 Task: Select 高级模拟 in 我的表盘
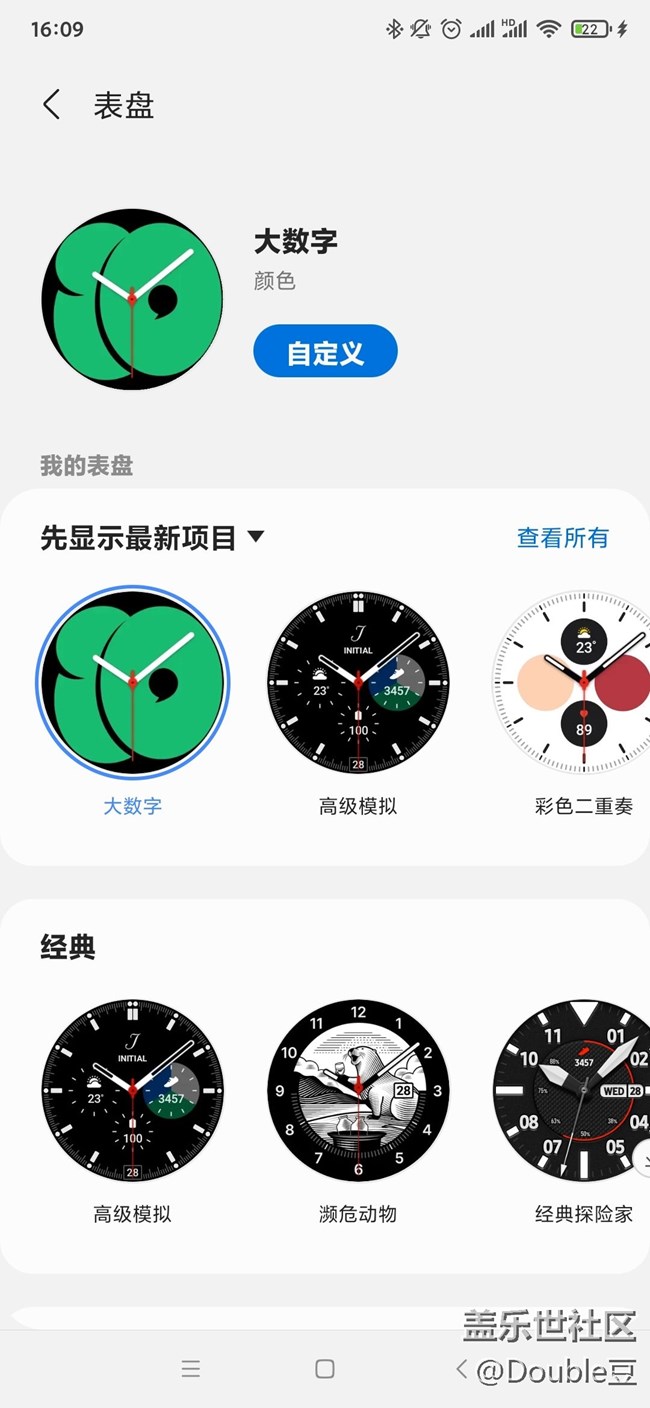click(x=358, y=683)
